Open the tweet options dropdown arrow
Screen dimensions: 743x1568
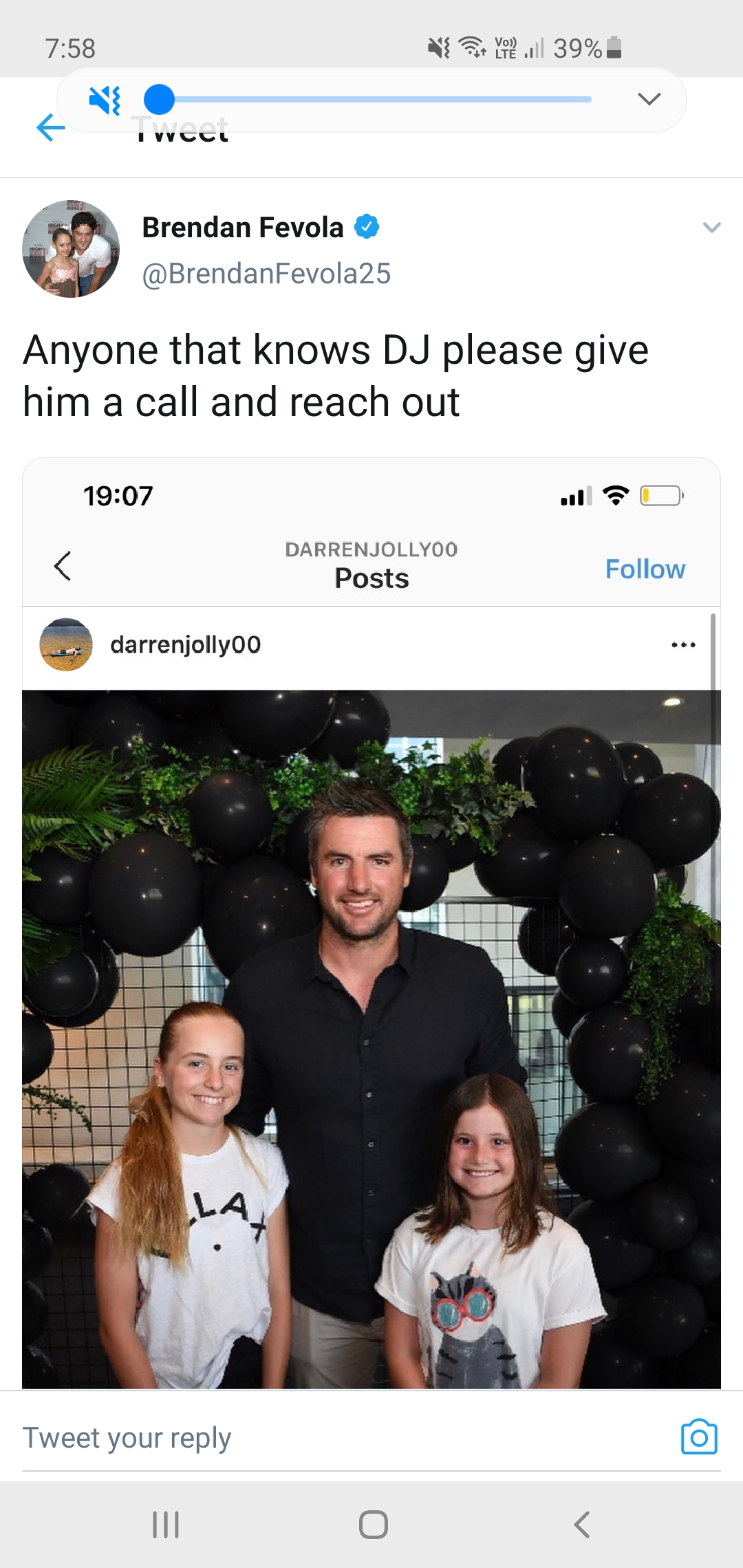pos(712,227)
